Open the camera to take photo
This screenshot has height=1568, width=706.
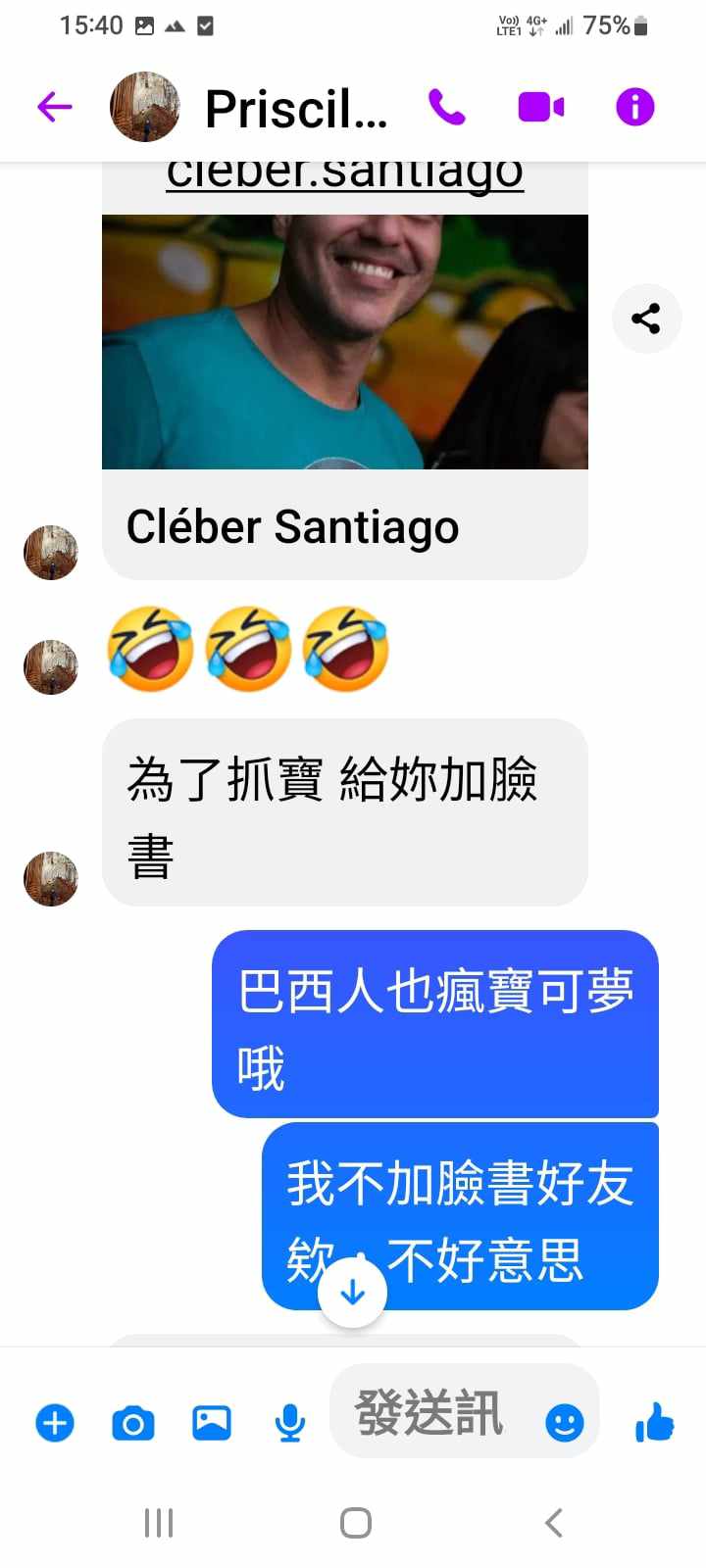point(133,1423)
